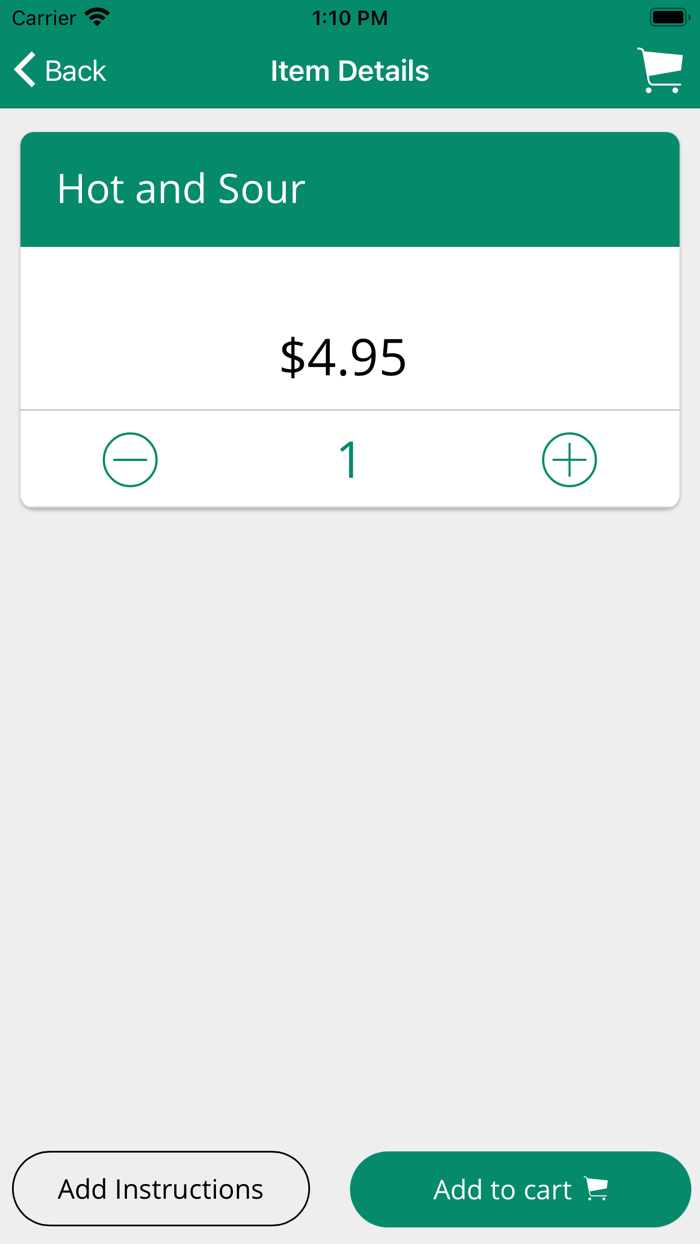The image size is (700, 1244).
Task: Go back to the previous screen
Action: tap(60, 71)
